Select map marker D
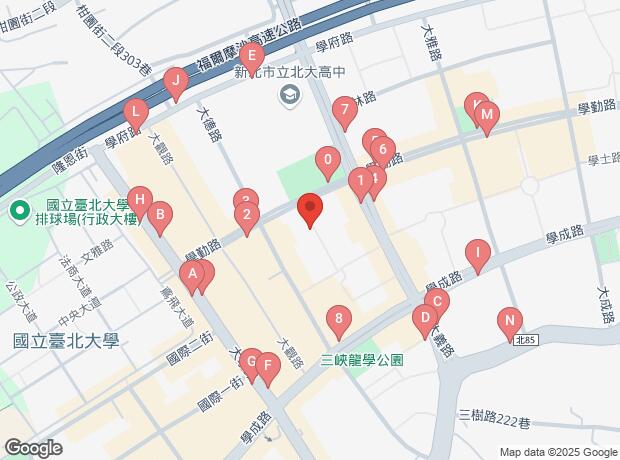 point(424,320)
